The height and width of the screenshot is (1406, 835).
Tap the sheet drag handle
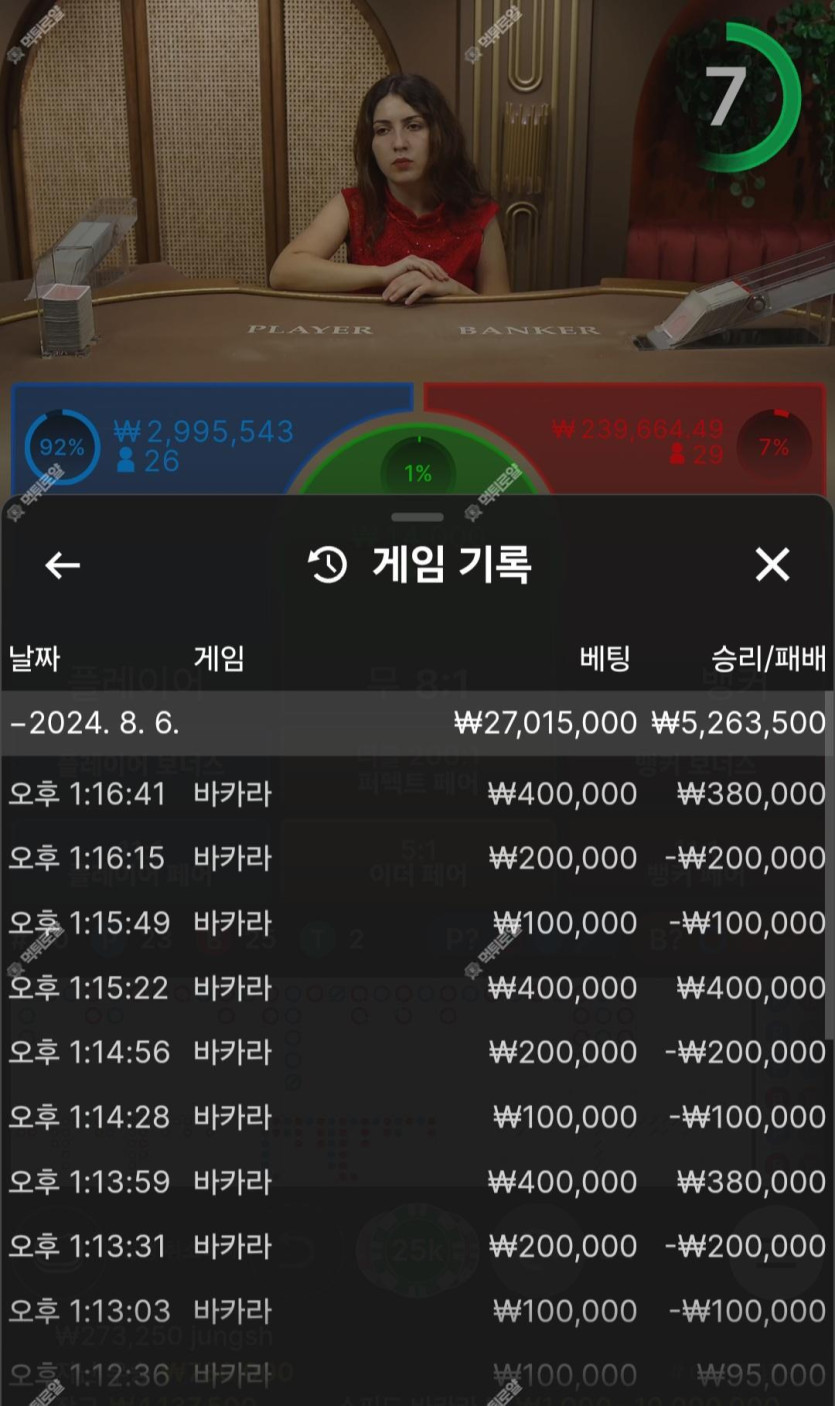[x=417, y=517]
